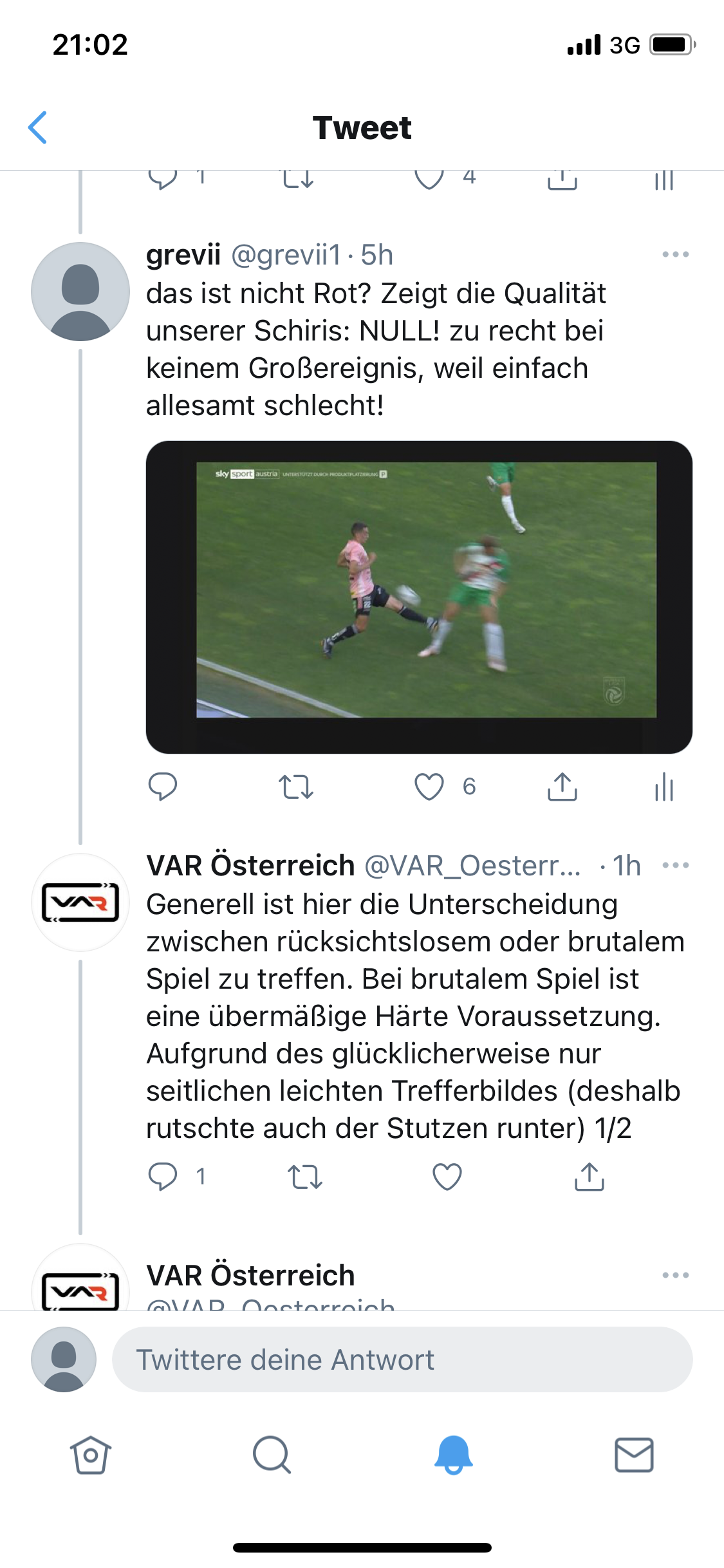Open the overflow menu on grevii's tweet
724x1568 pixels.
[x=675, y=254]
